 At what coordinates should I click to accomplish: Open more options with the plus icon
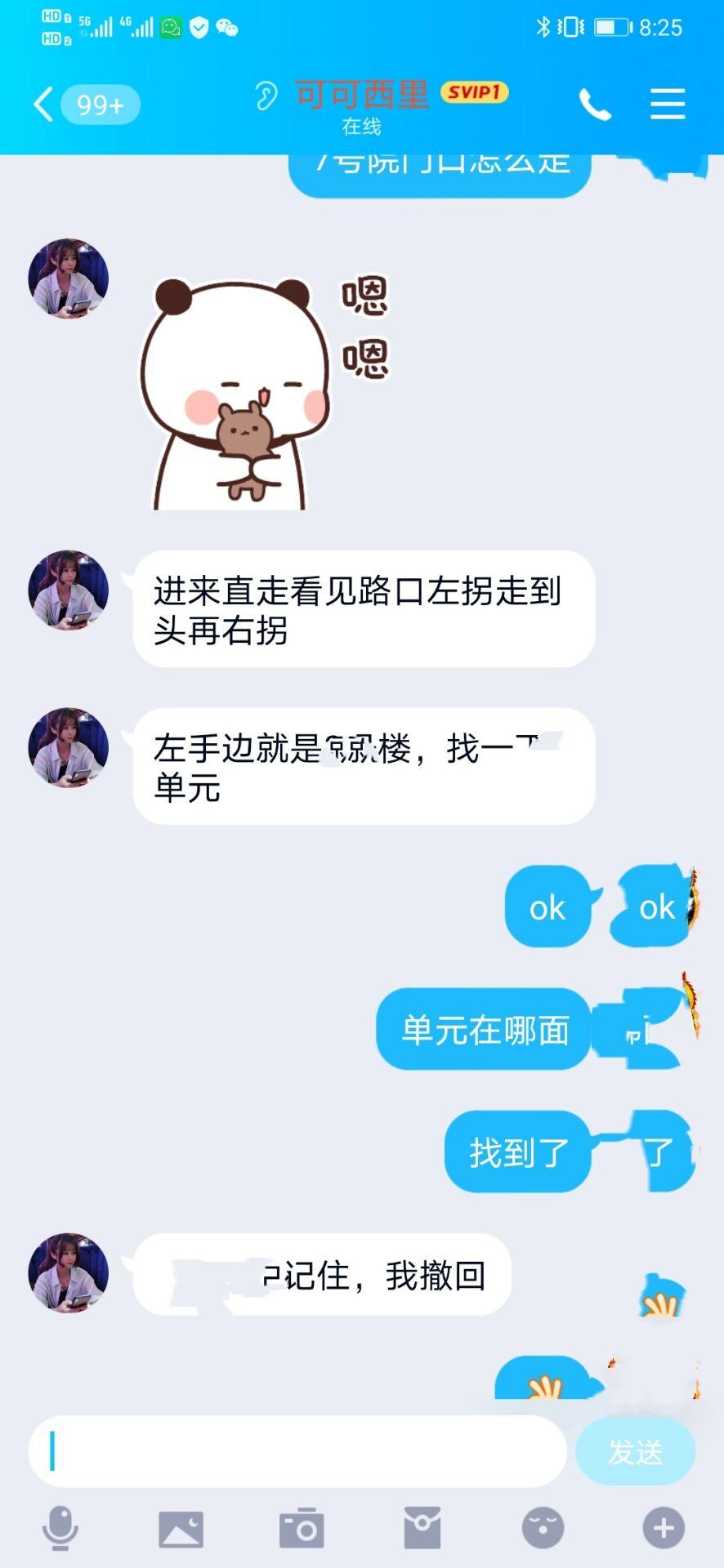(663, 1528)
